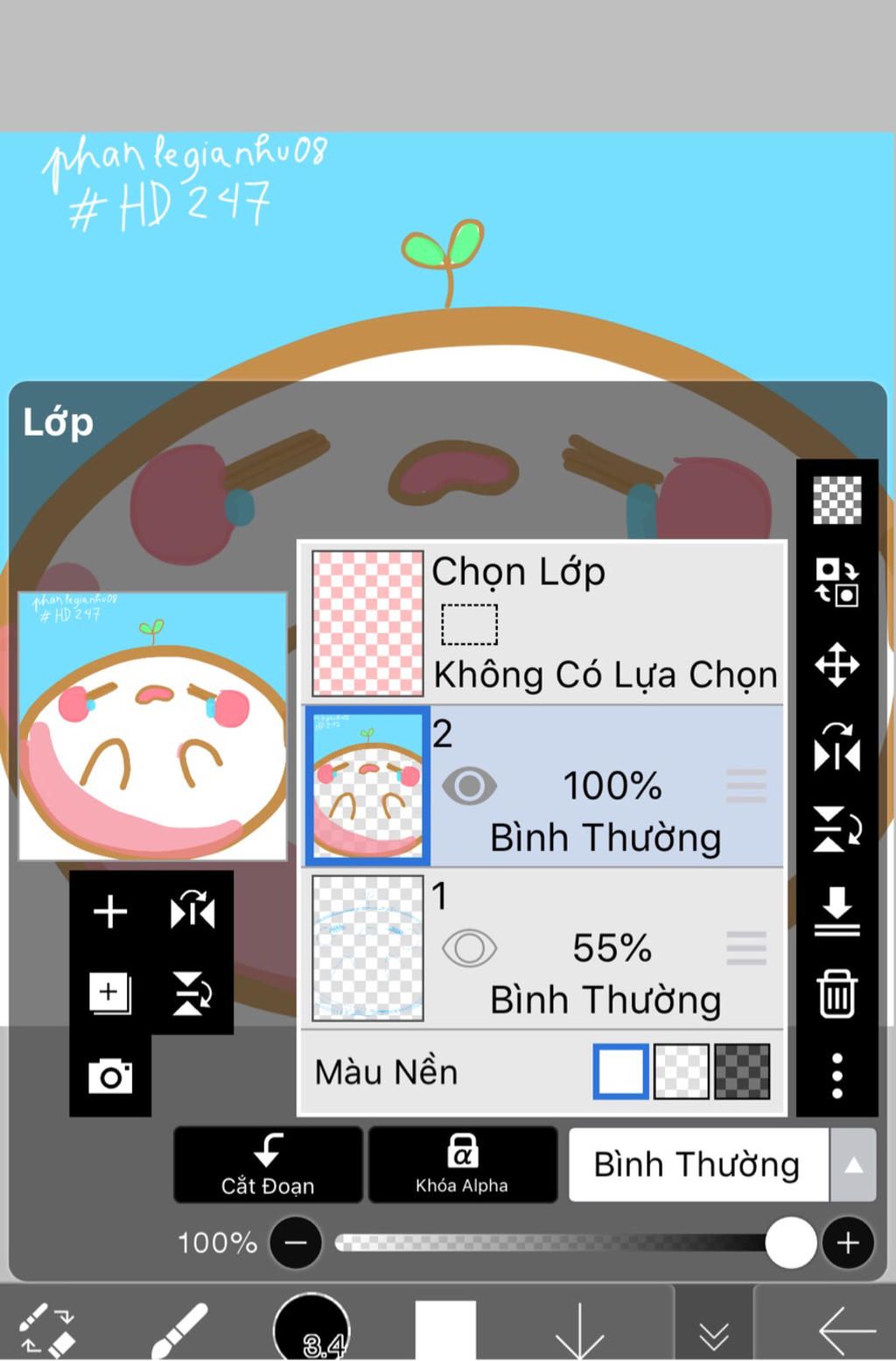896x1361 pixels.
Task: Enable Khóa Alpha lock
Action: coord(462,1165)
